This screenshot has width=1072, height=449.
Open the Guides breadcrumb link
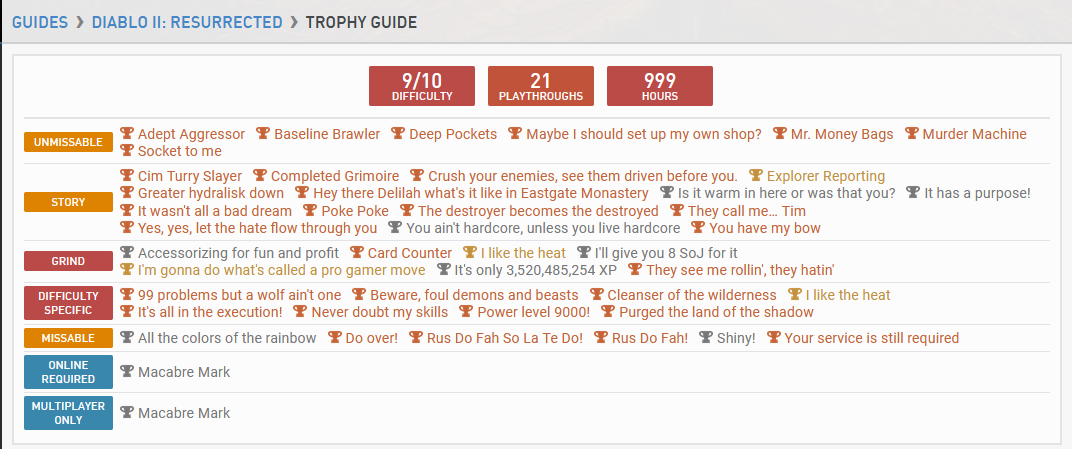(x=40, y=23)
